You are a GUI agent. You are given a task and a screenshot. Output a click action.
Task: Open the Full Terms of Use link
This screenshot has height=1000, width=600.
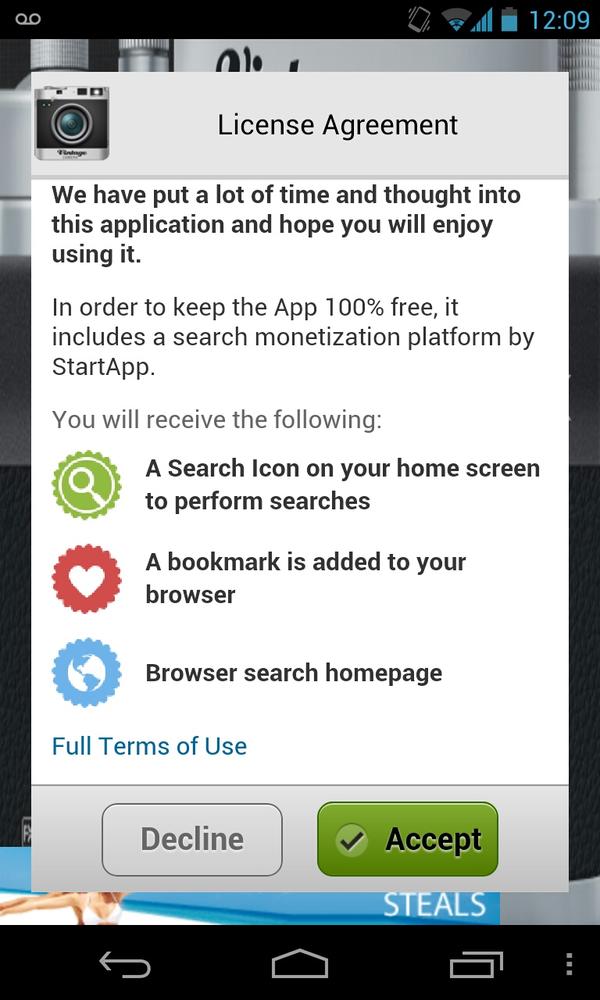click(x=149, y=746)
